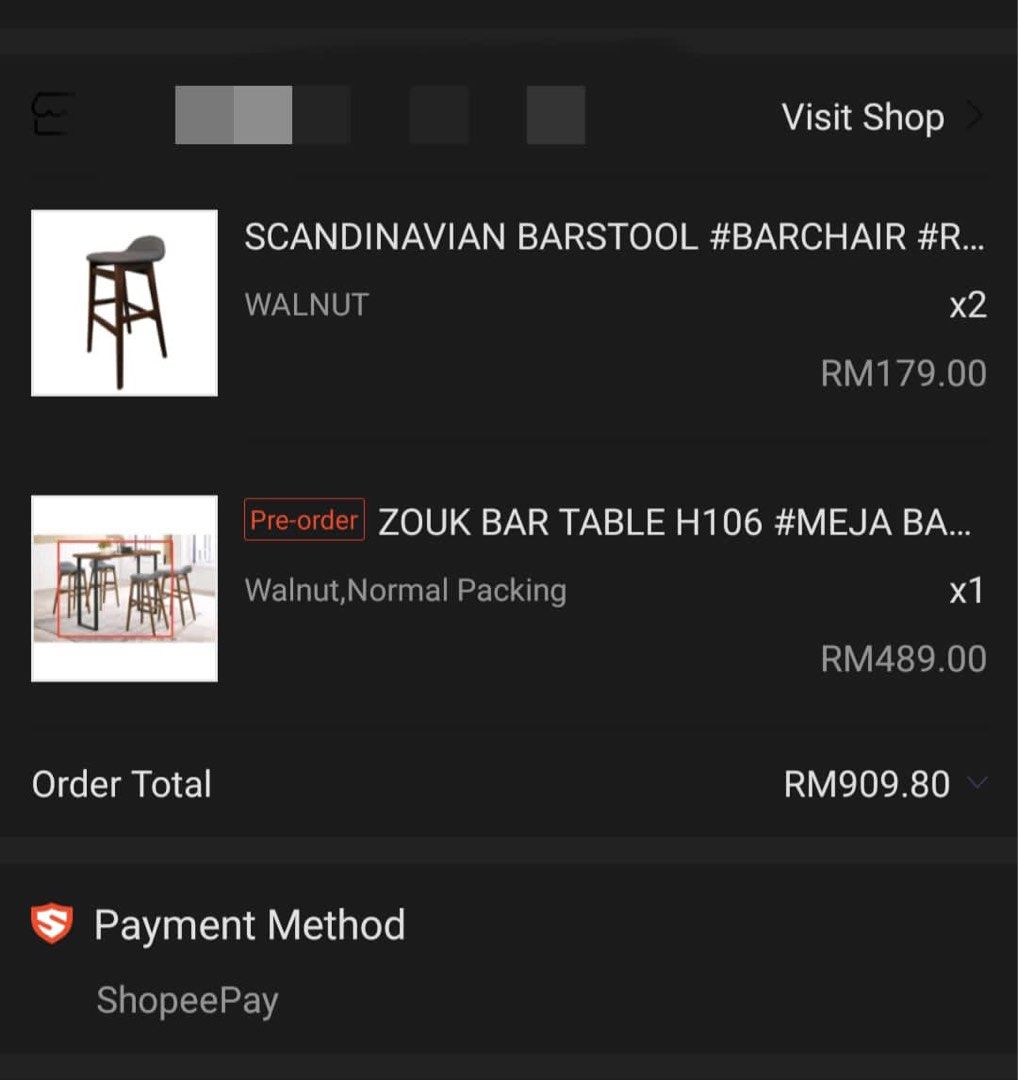Click the barstool product thumbnail
The image size is (1018, 1080).
[123, 303]
